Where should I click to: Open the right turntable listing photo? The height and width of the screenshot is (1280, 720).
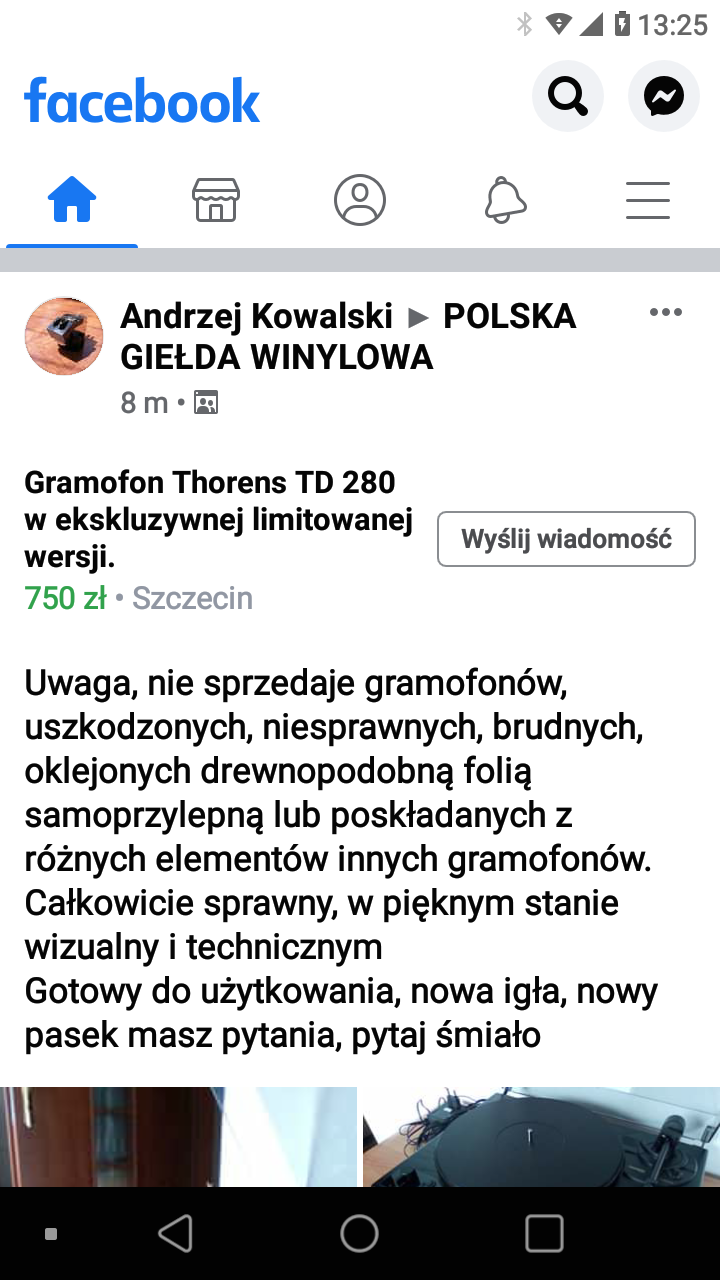coord(541,1136)
